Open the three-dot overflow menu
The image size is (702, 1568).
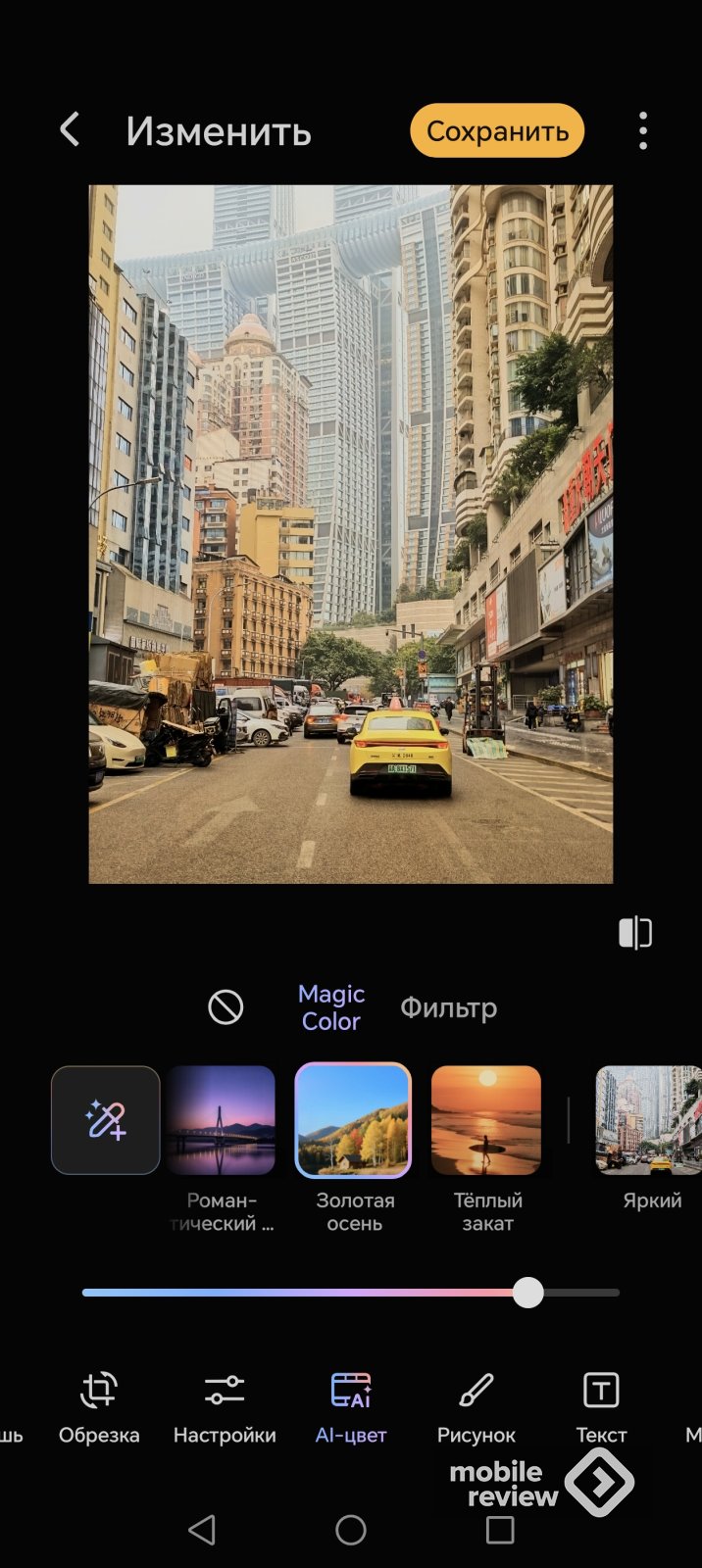(643, 131)
